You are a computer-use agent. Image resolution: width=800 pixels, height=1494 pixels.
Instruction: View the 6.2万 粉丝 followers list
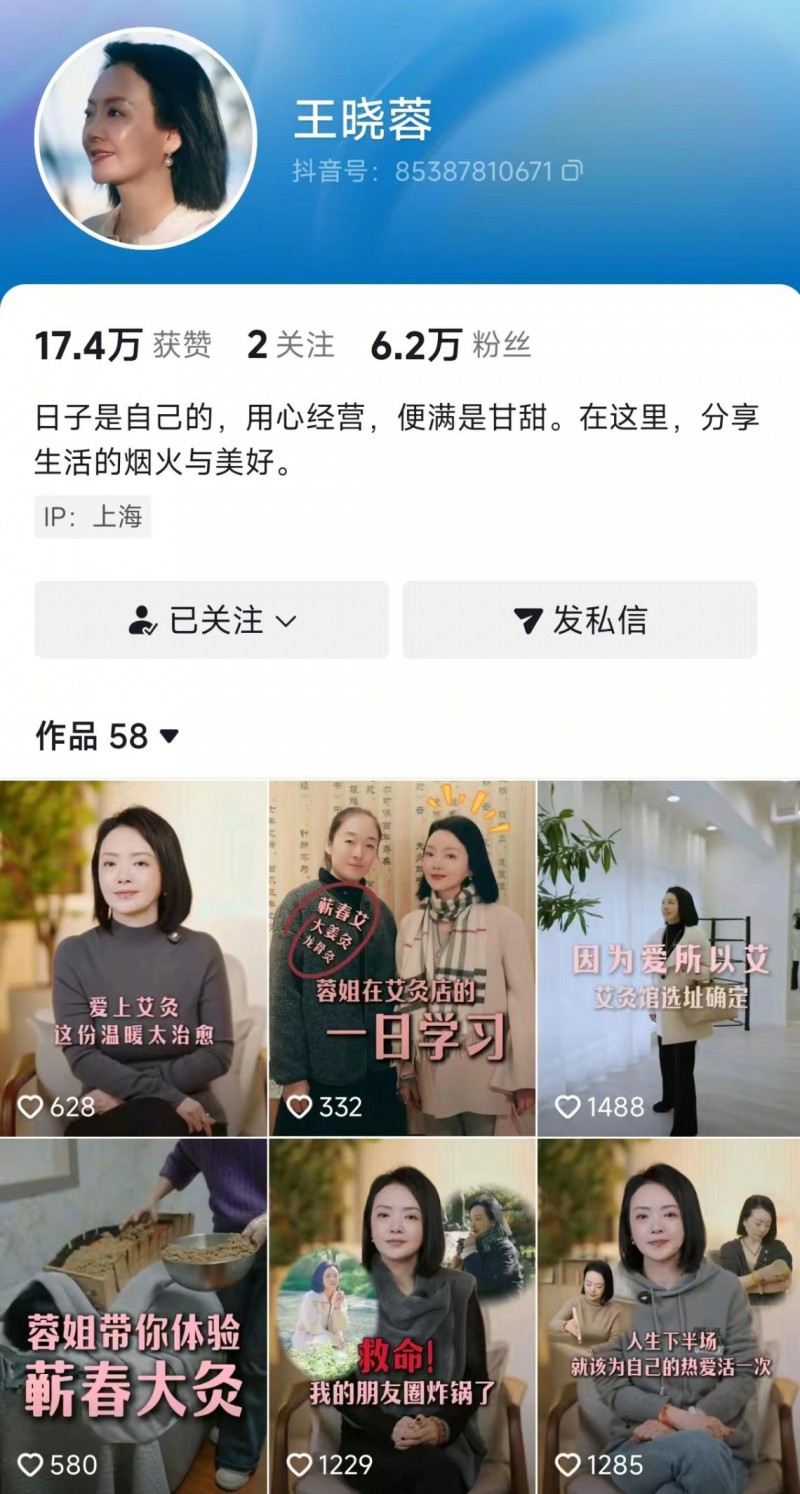(450, 346)
